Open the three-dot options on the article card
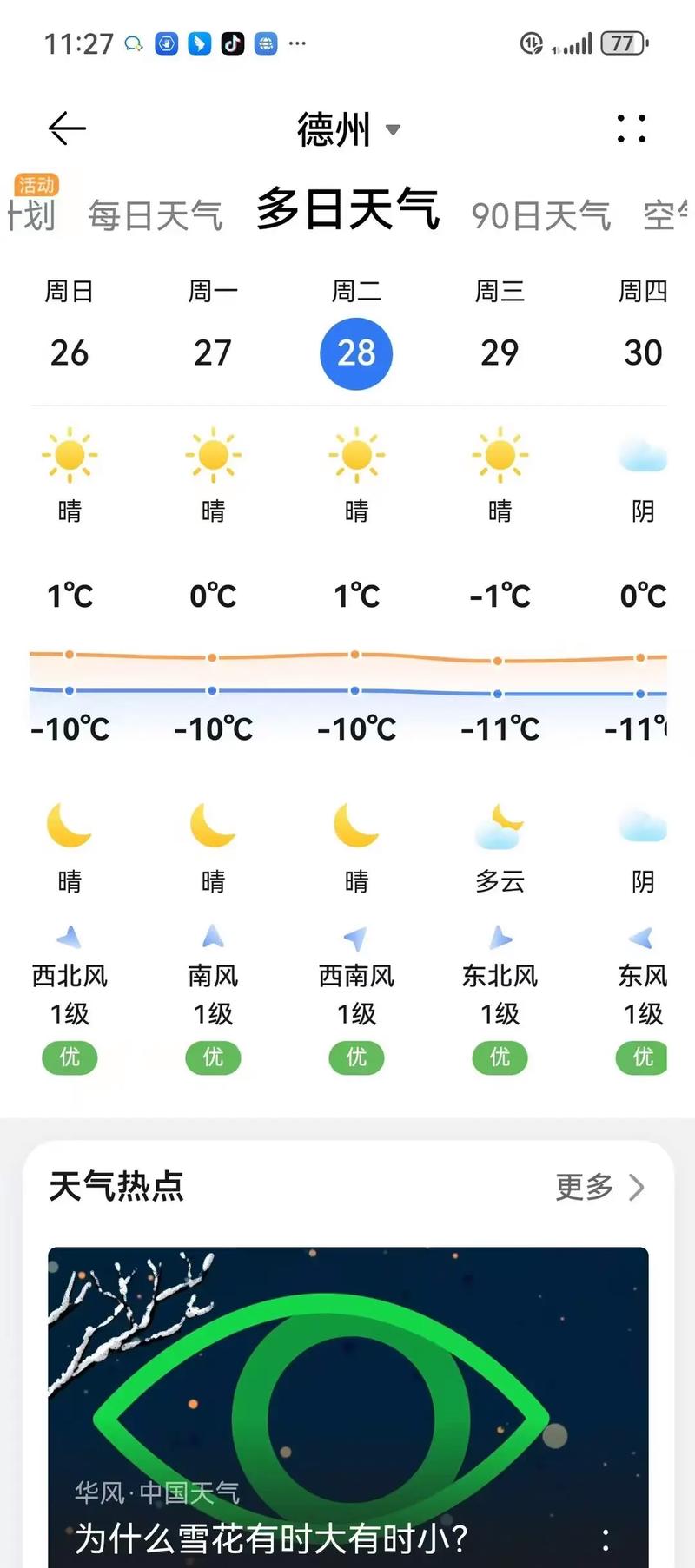The width and height of the screenshot is (695, 1568). [606, 1539]
